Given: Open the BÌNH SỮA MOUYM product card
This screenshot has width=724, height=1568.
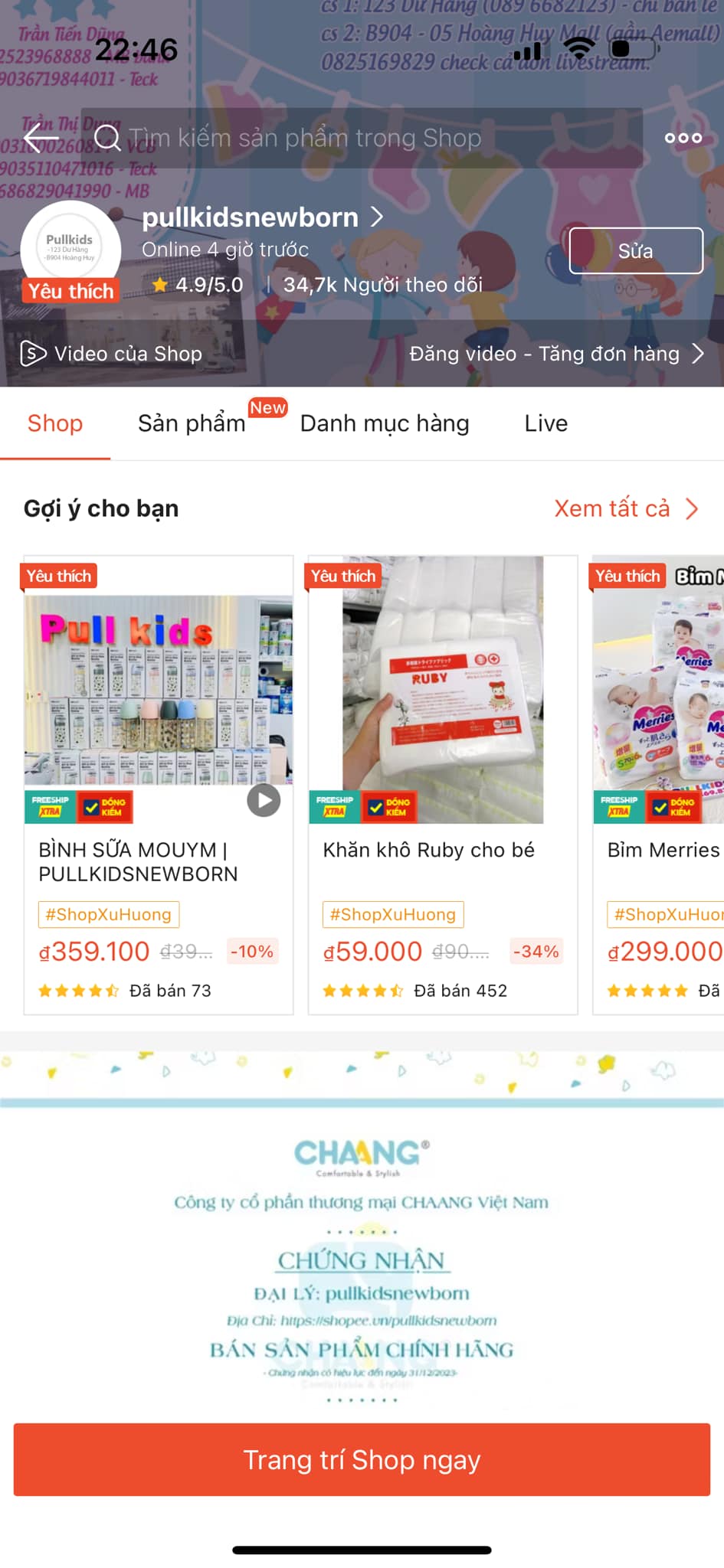Looking at the screenshot, I should [x=159, y=784].
